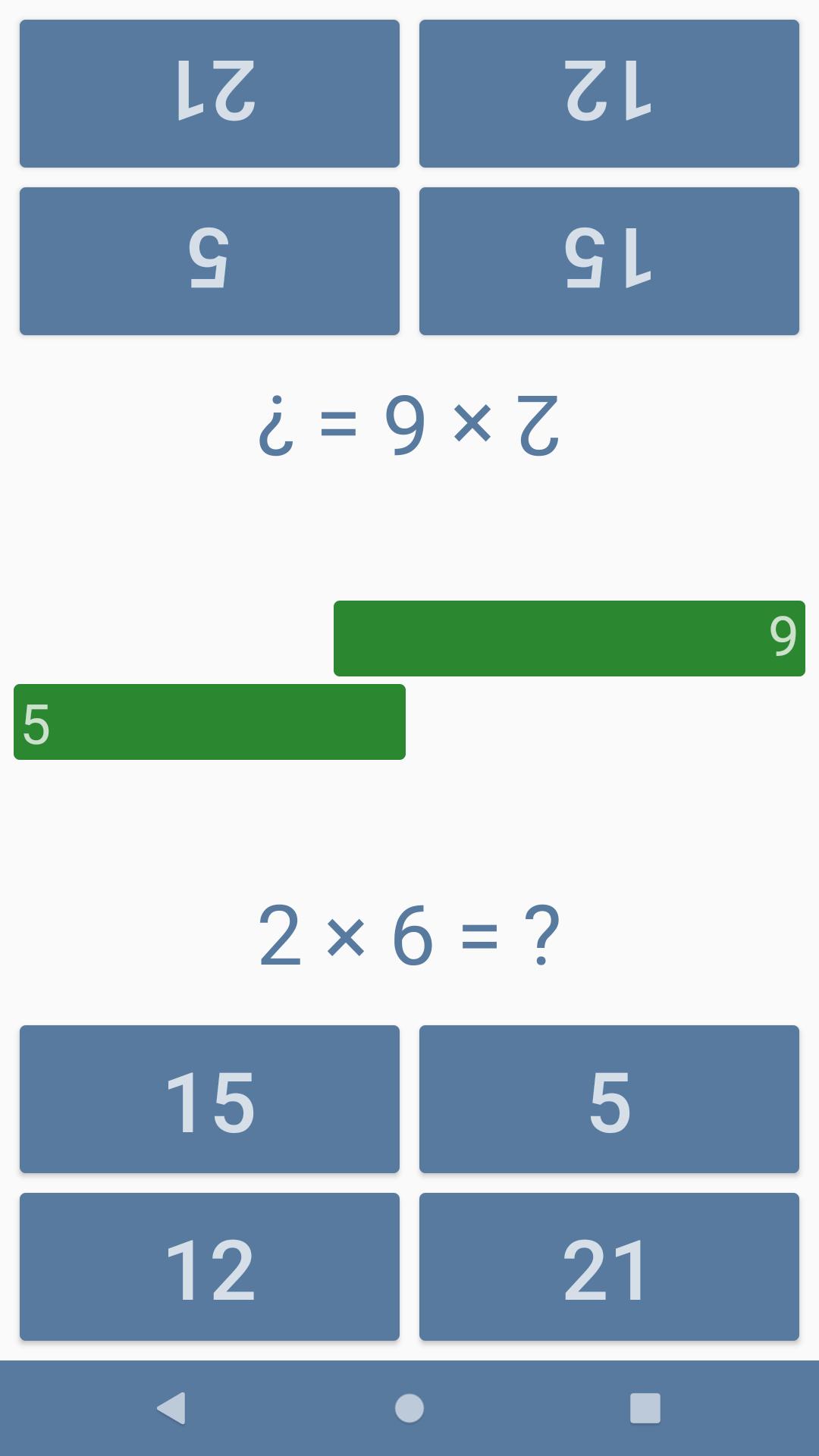Select answer 12 for bottom player
819x1456 pixels.
pyautogui.click(x=209, y=1266)
